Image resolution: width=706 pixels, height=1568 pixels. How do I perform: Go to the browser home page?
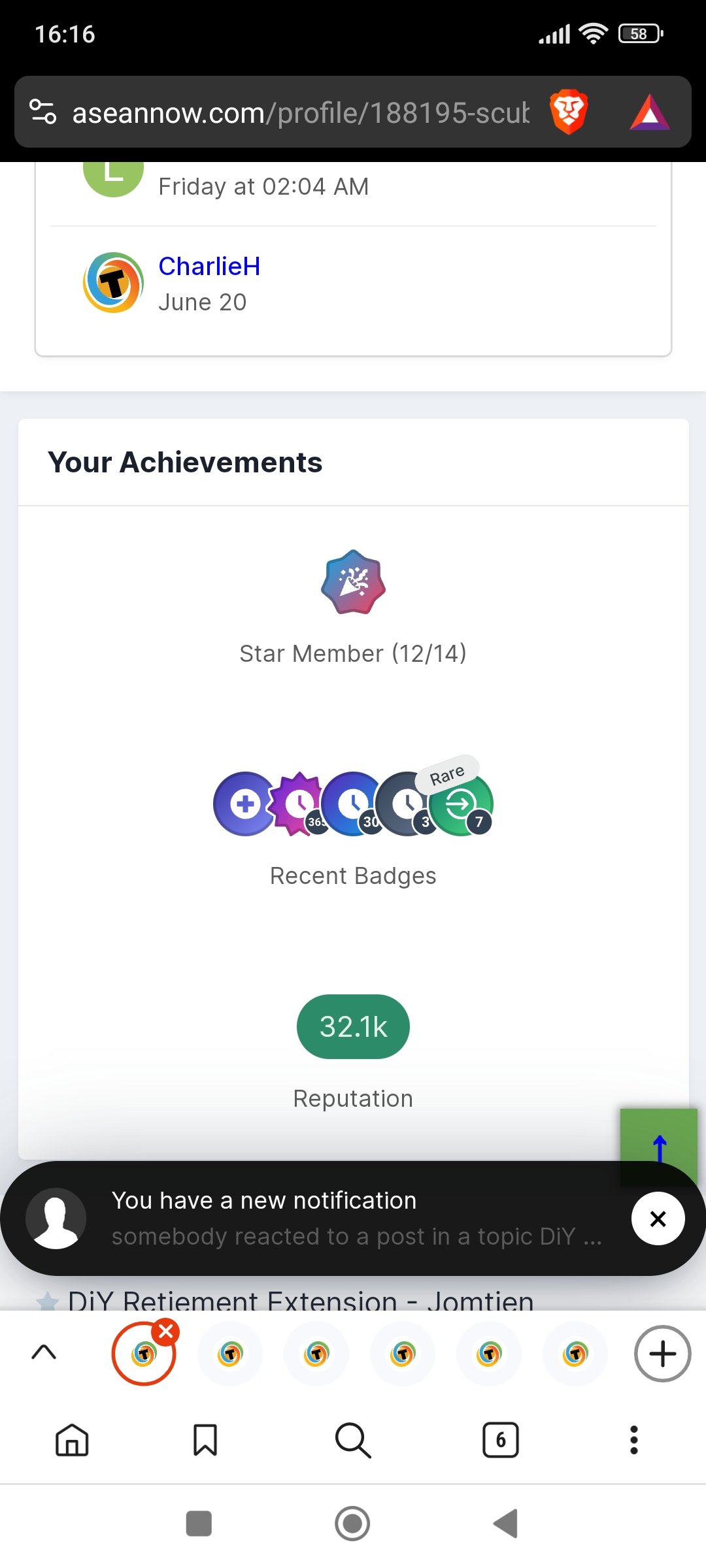tap(72, 1440)
